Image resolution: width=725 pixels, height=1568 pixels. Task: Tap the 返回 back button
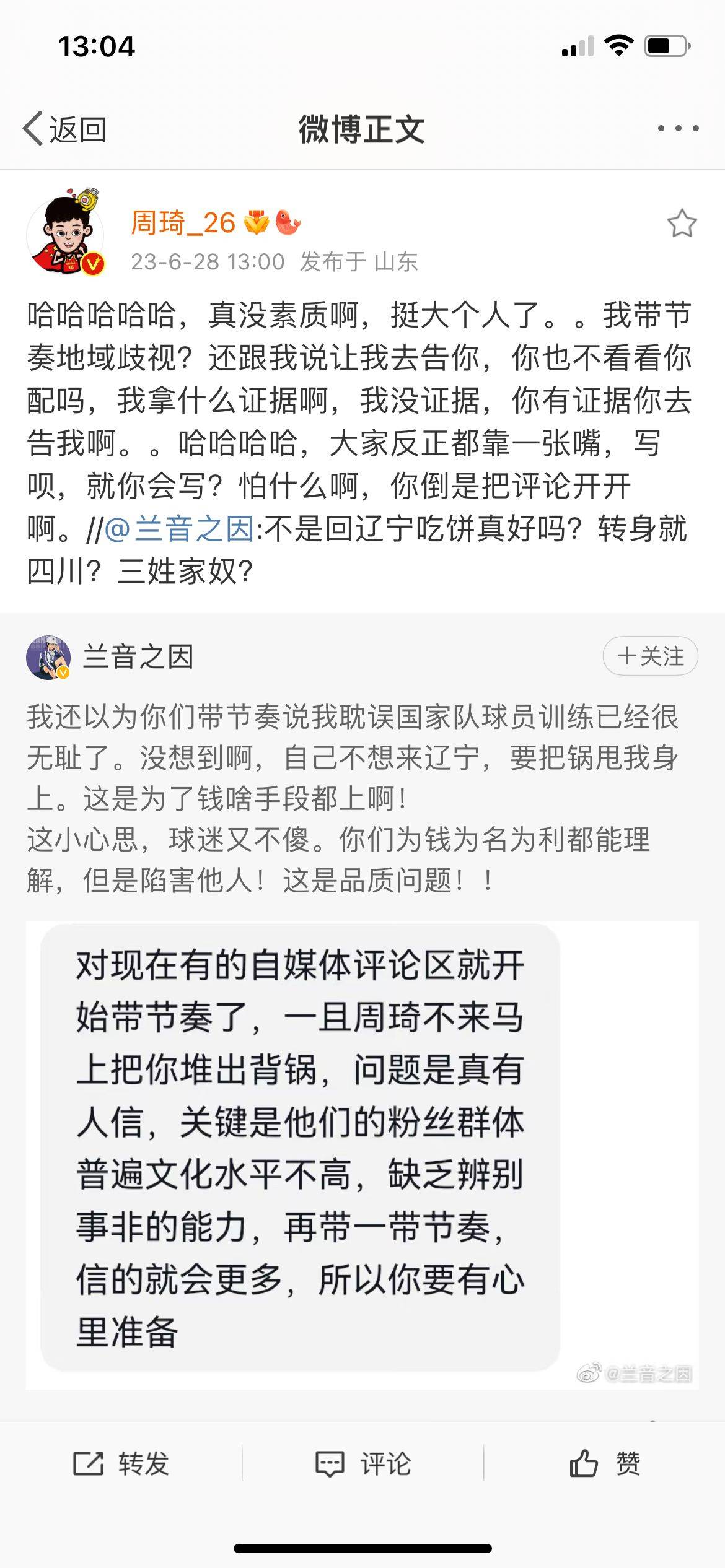click(x=64, y=129)
